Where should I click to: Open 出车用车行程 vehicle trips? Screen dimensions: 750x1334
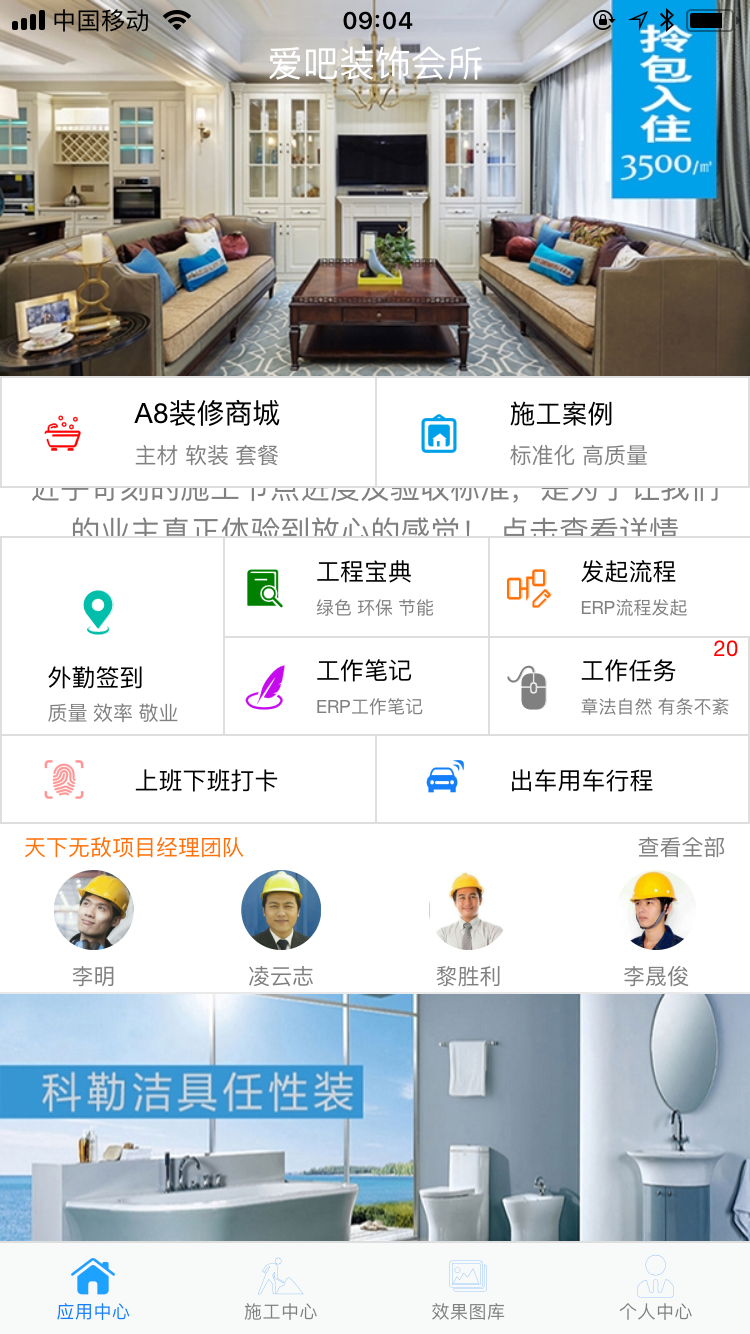[562, 780]
